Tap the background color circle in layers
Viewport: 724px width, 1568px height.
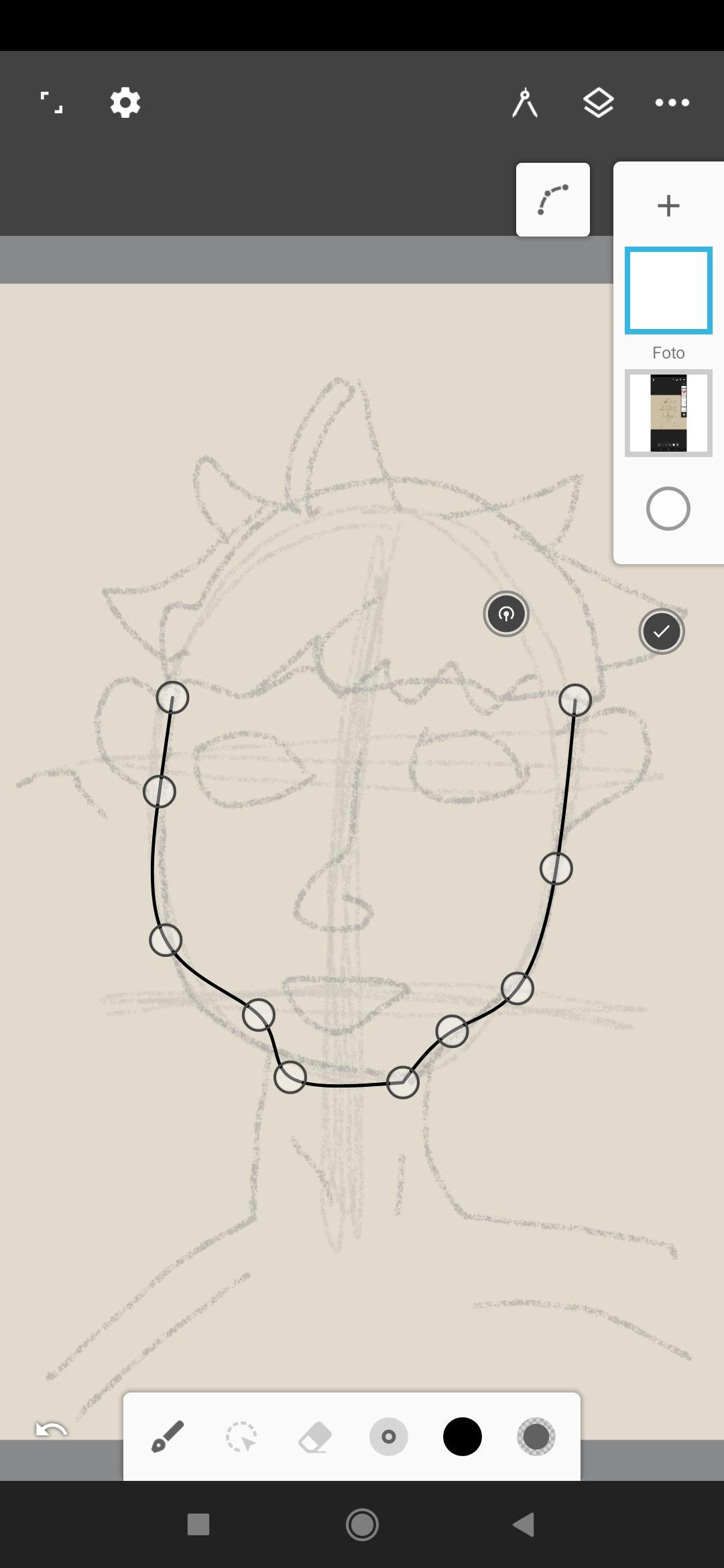(668, 509)
